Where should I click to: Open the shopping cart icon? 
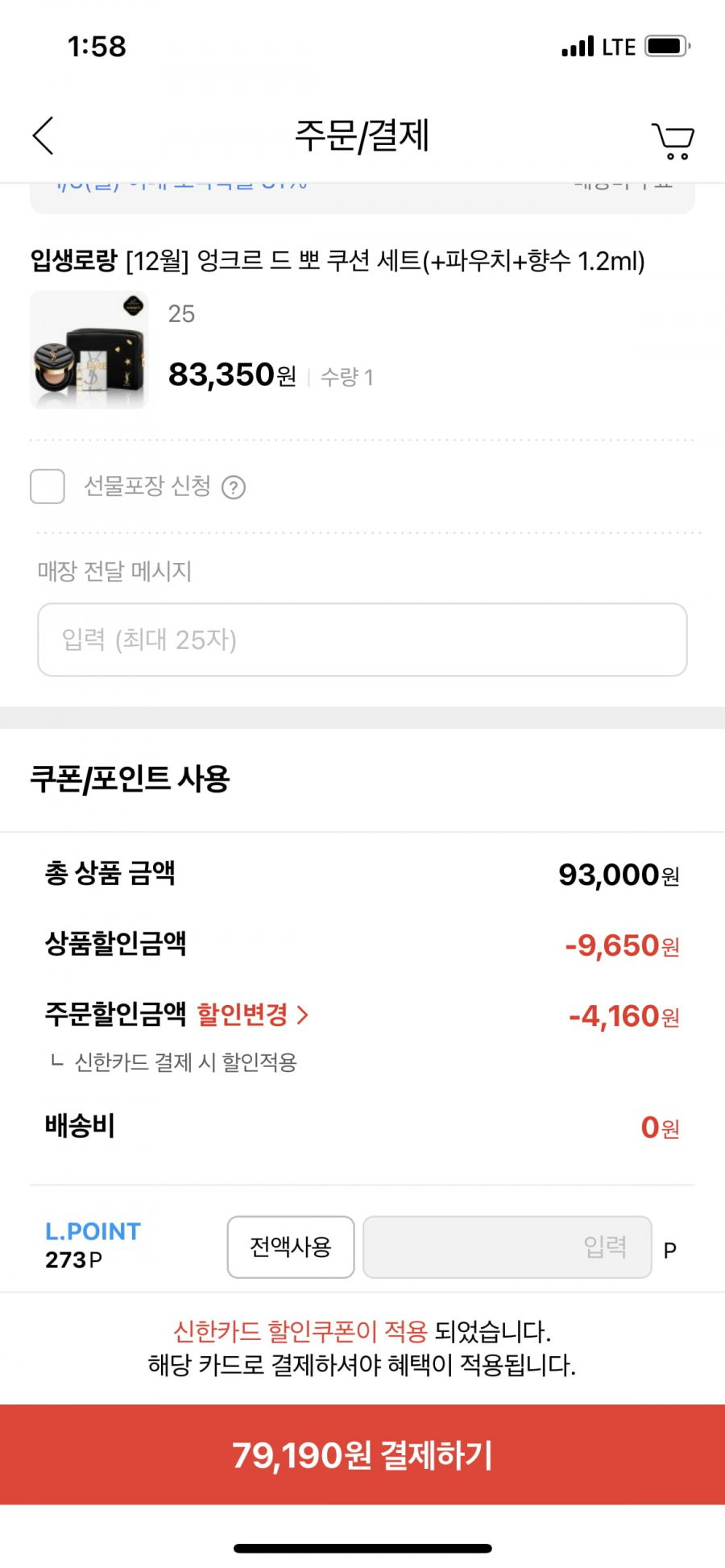[673, 141]
